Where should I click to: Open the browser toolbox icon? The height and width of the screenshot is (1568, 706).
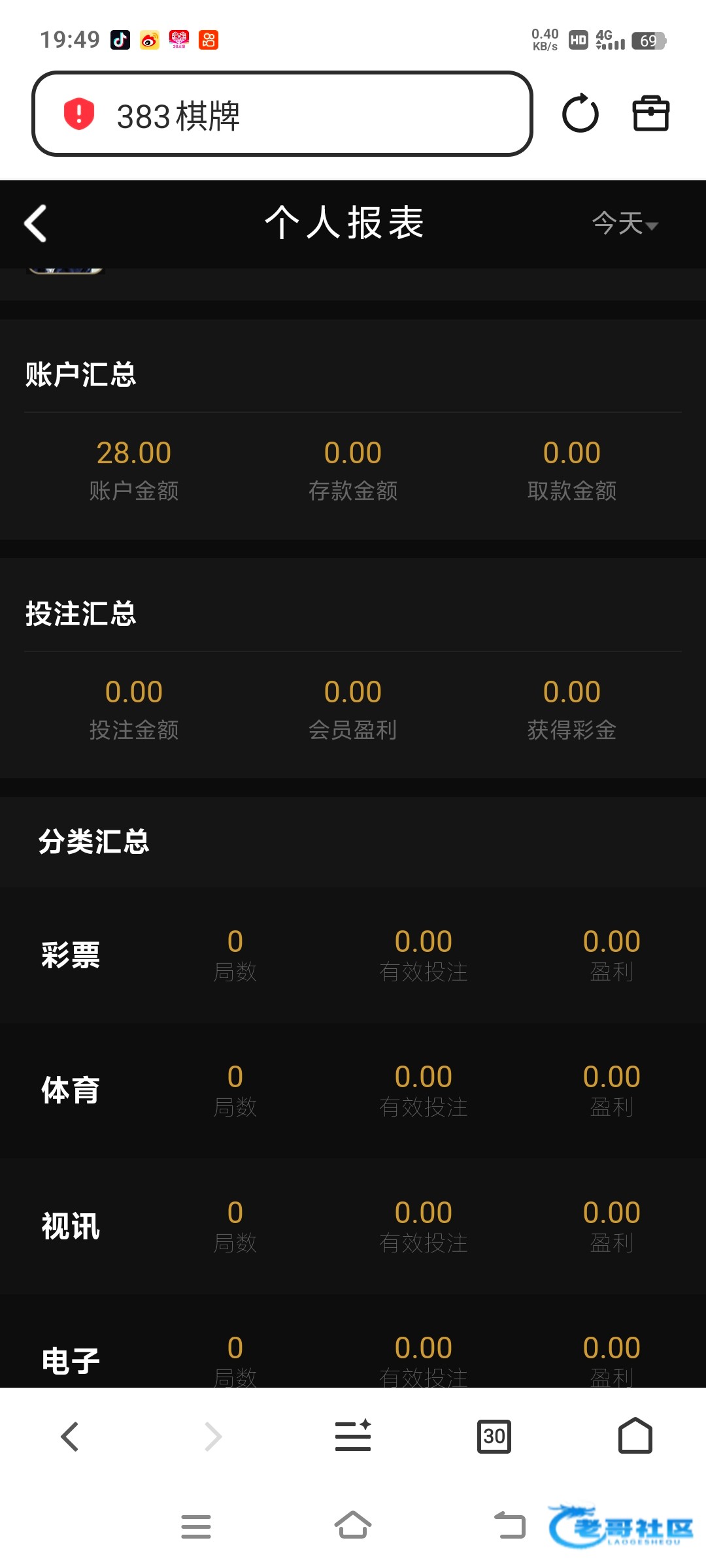651,114
